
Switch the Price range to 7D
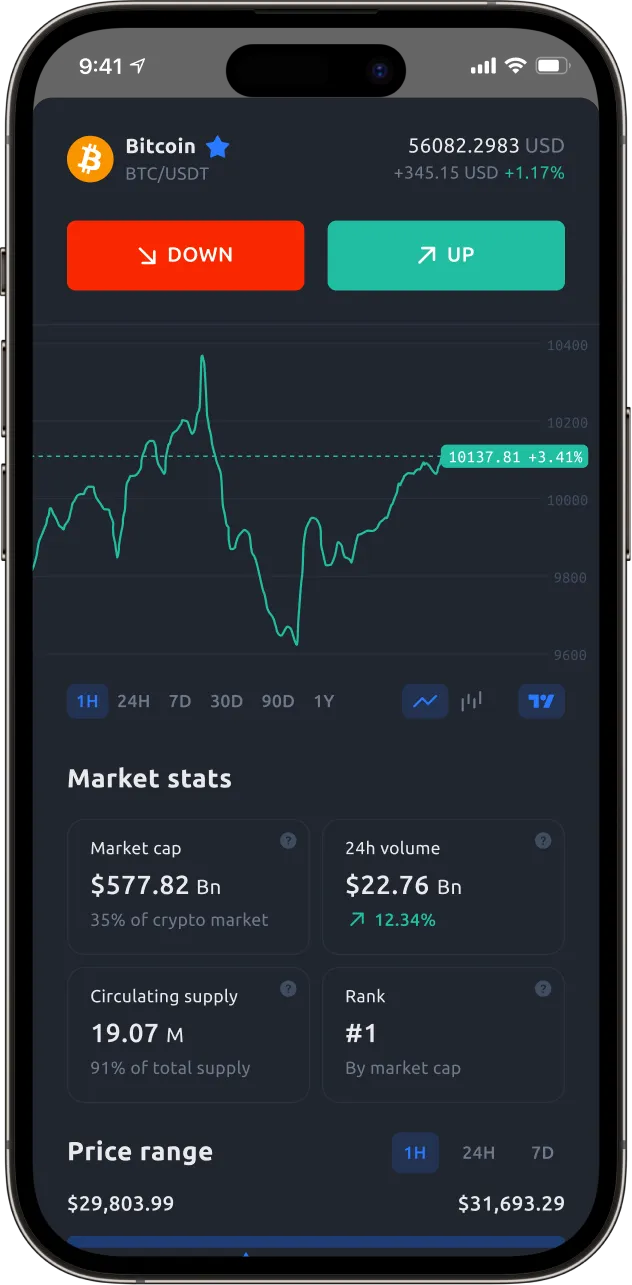pyautogui.click(x=542, y=1153)
